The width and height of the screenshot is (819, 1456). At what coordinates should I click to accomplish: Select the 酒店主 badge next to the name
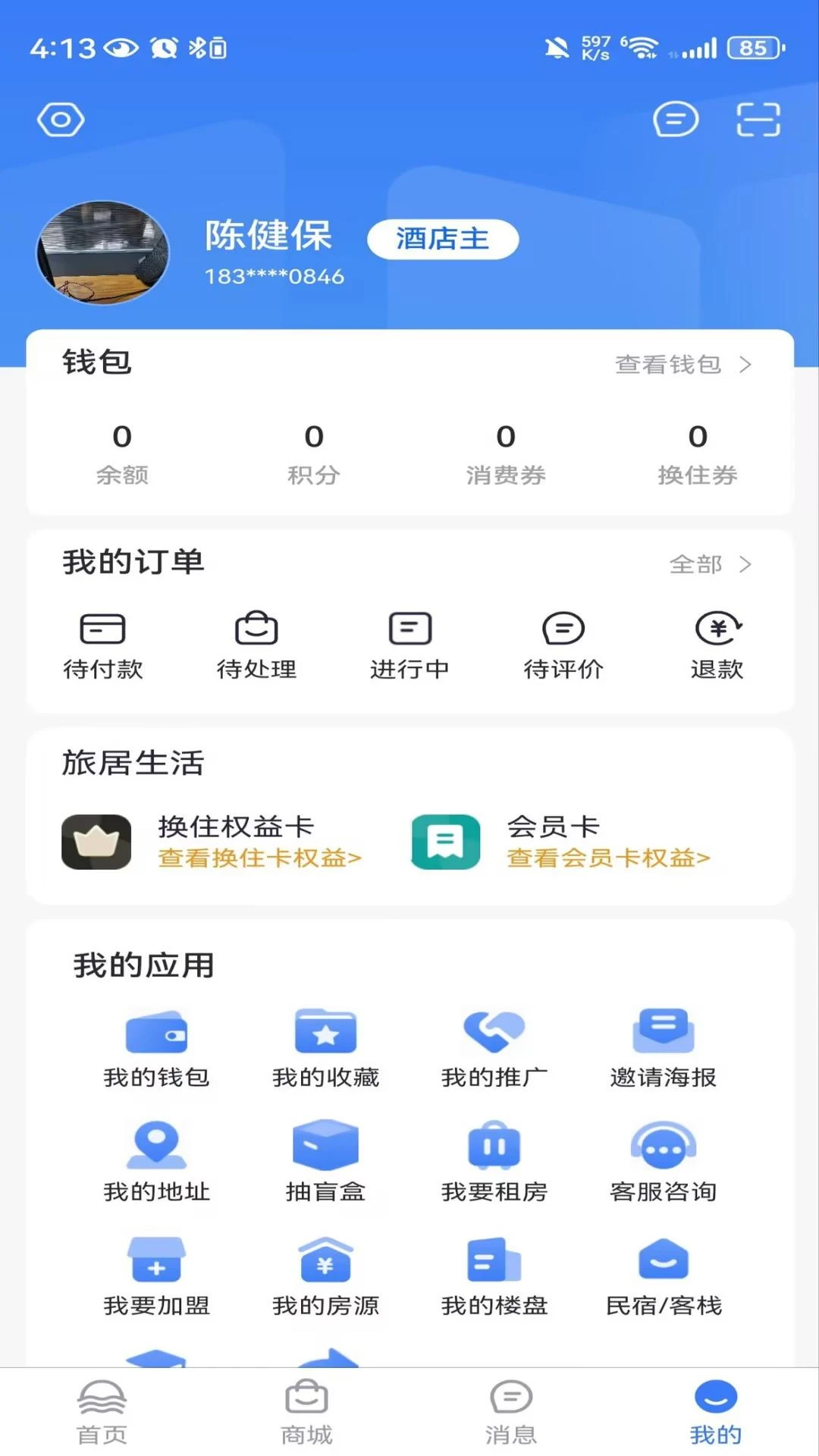point(442,238)
